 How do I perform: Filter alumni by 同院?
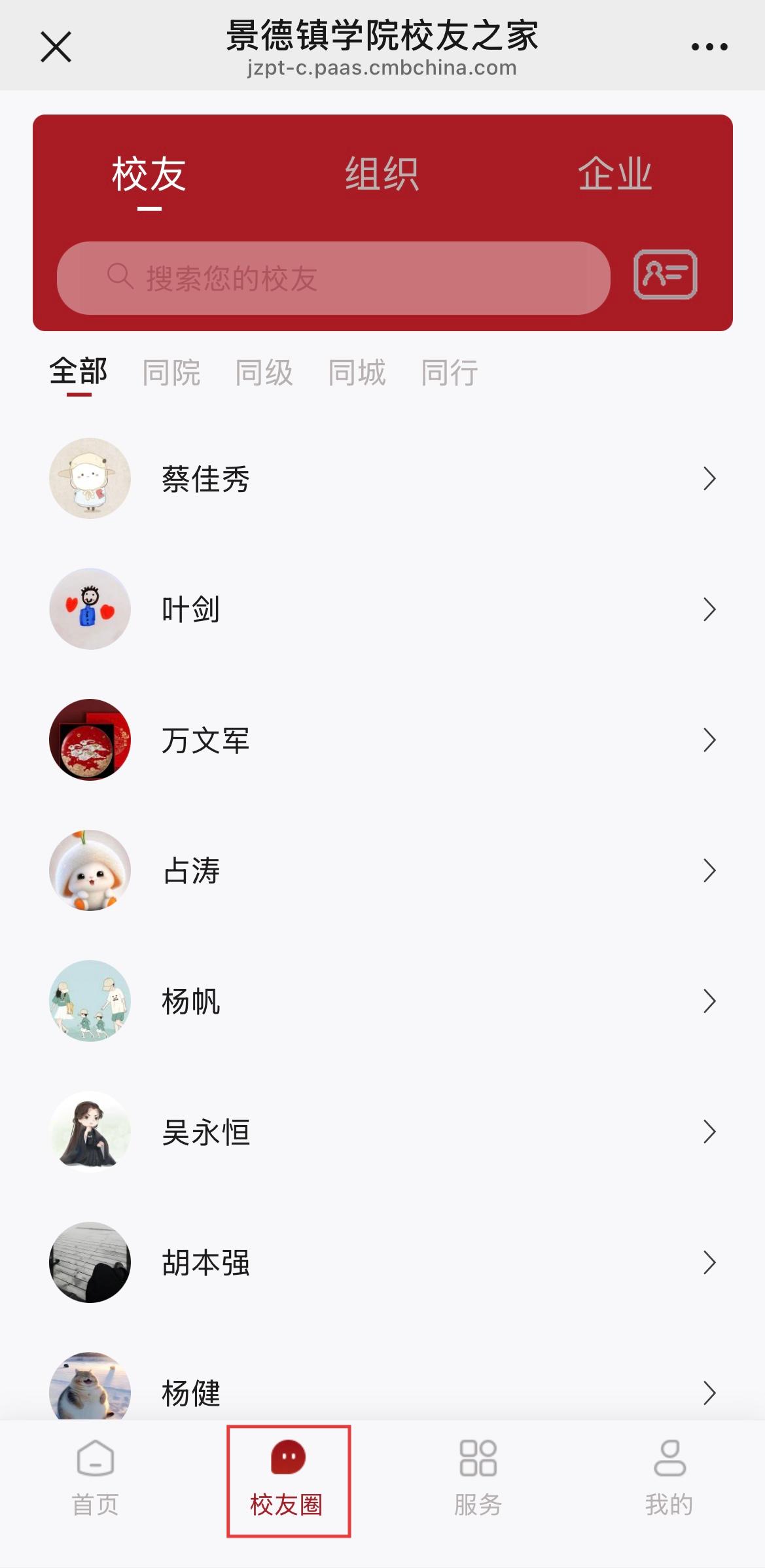click(x=171, y=372)
